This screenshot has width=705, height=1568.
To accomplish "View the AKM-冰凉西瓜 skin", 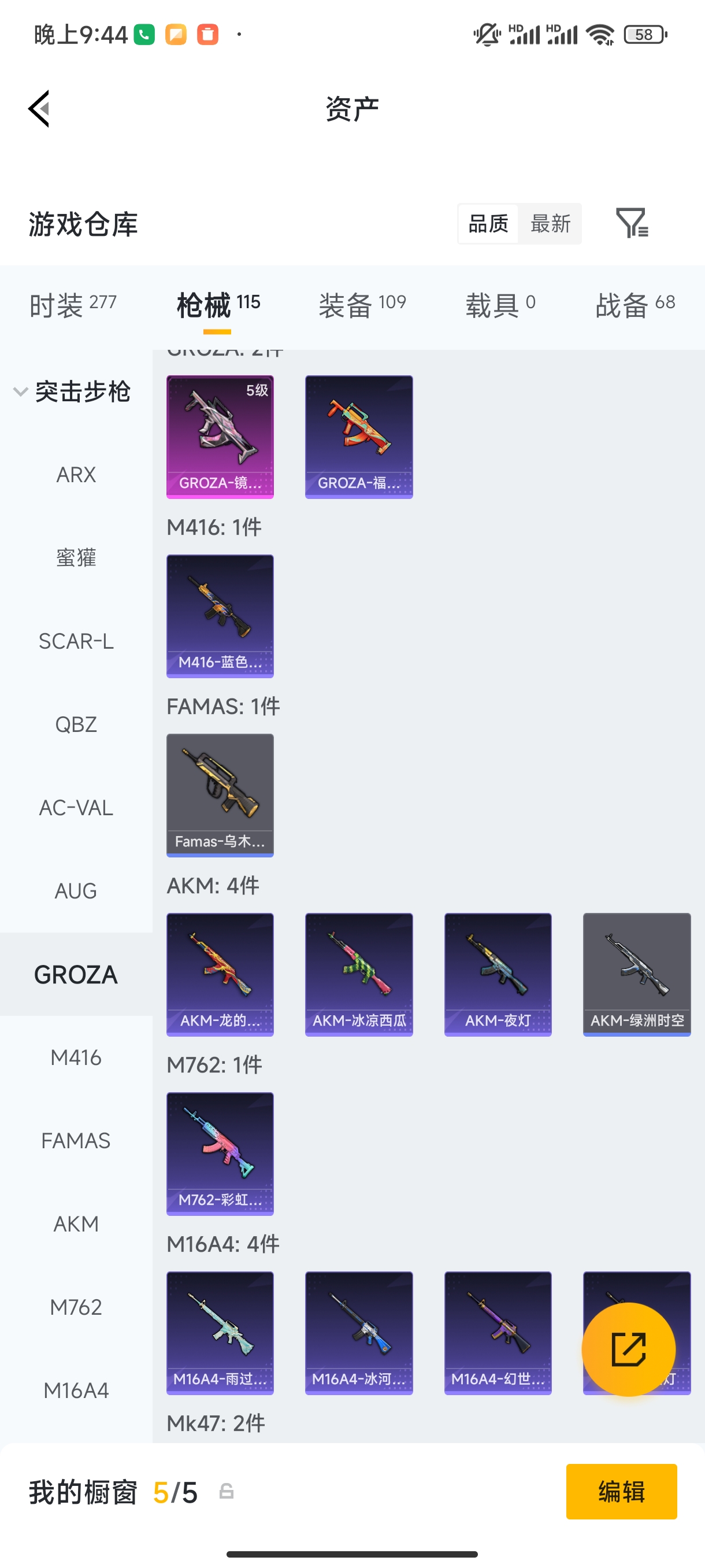I will (x=359, y=974).
